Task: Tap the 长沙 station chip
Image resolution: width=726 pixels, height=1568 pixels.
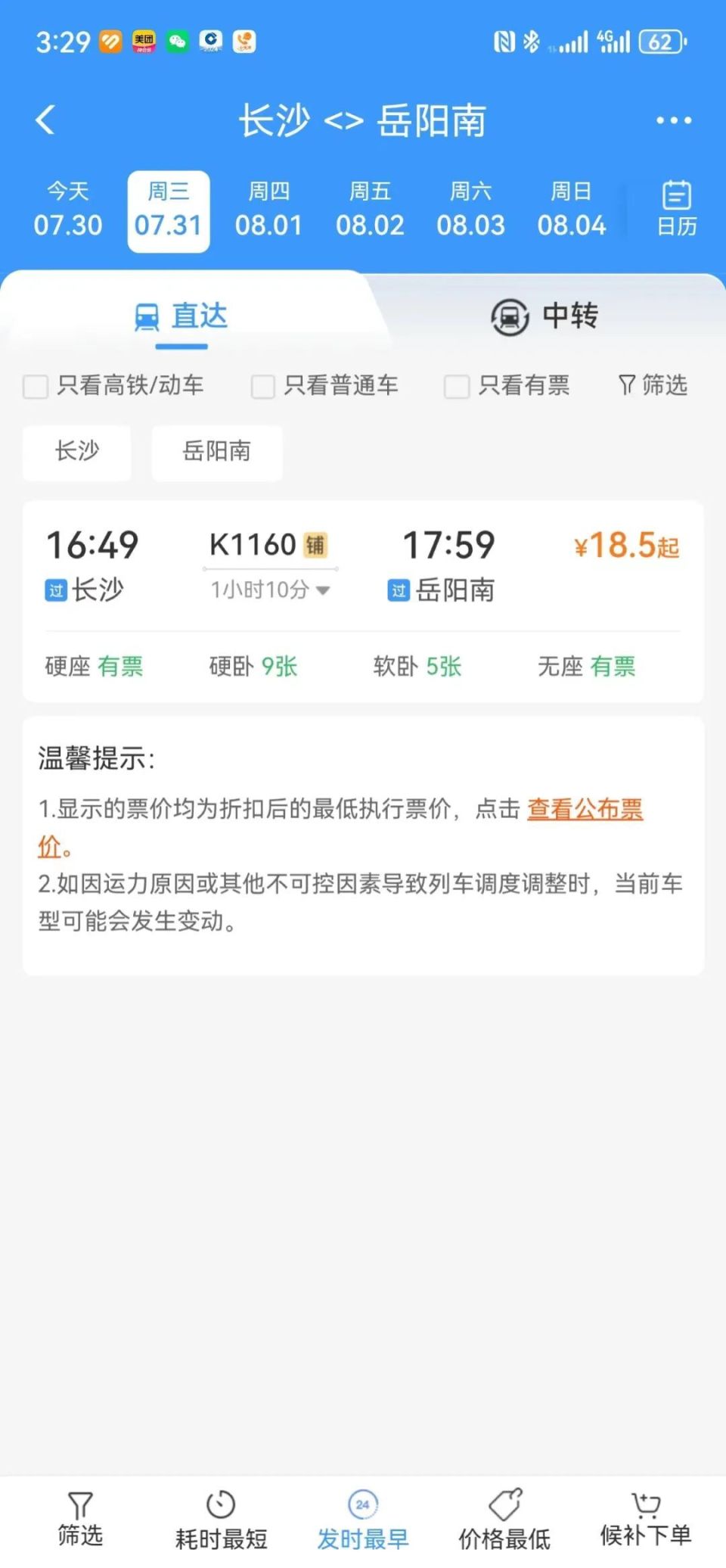Action: [x=77, y=452]
